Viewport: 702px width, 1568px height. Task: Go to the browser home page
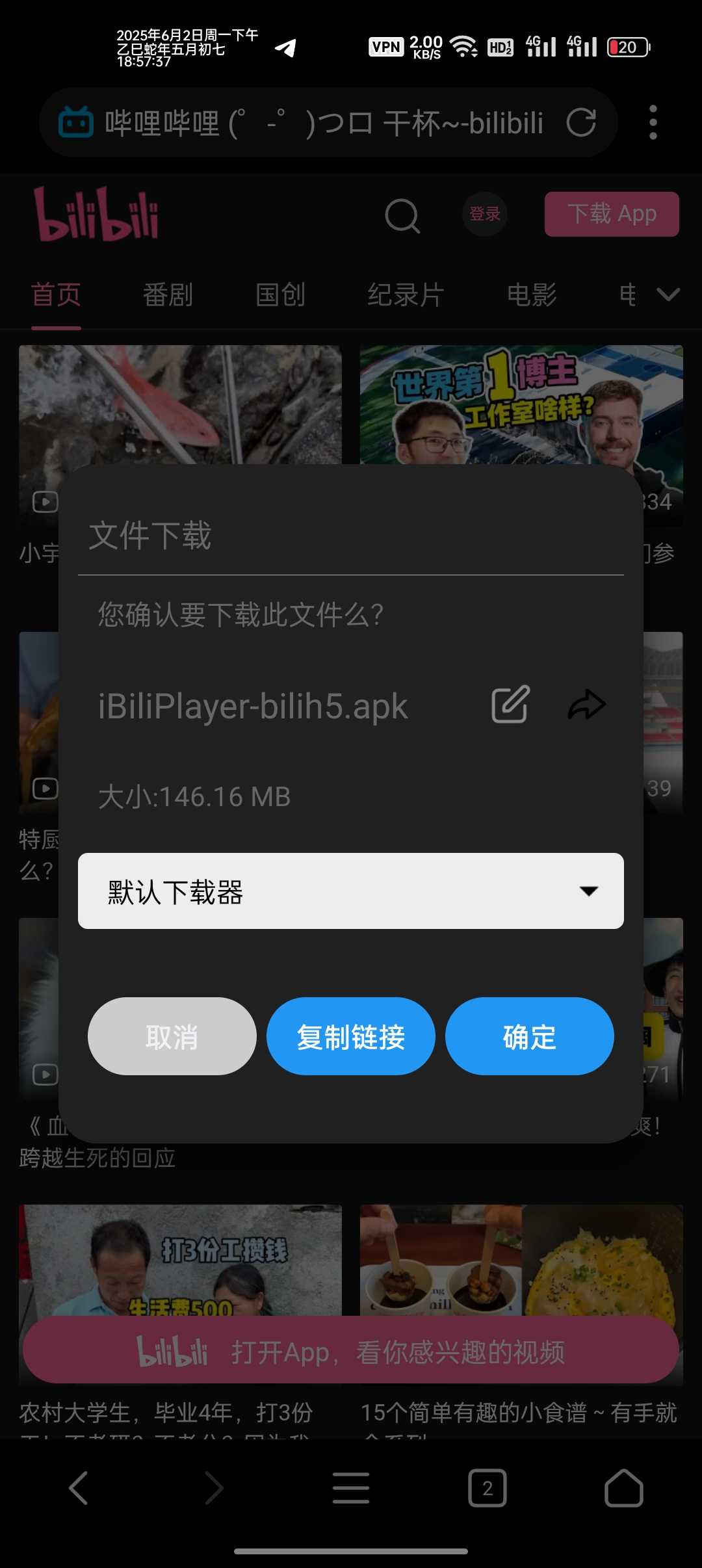(x=624, y=1488)
